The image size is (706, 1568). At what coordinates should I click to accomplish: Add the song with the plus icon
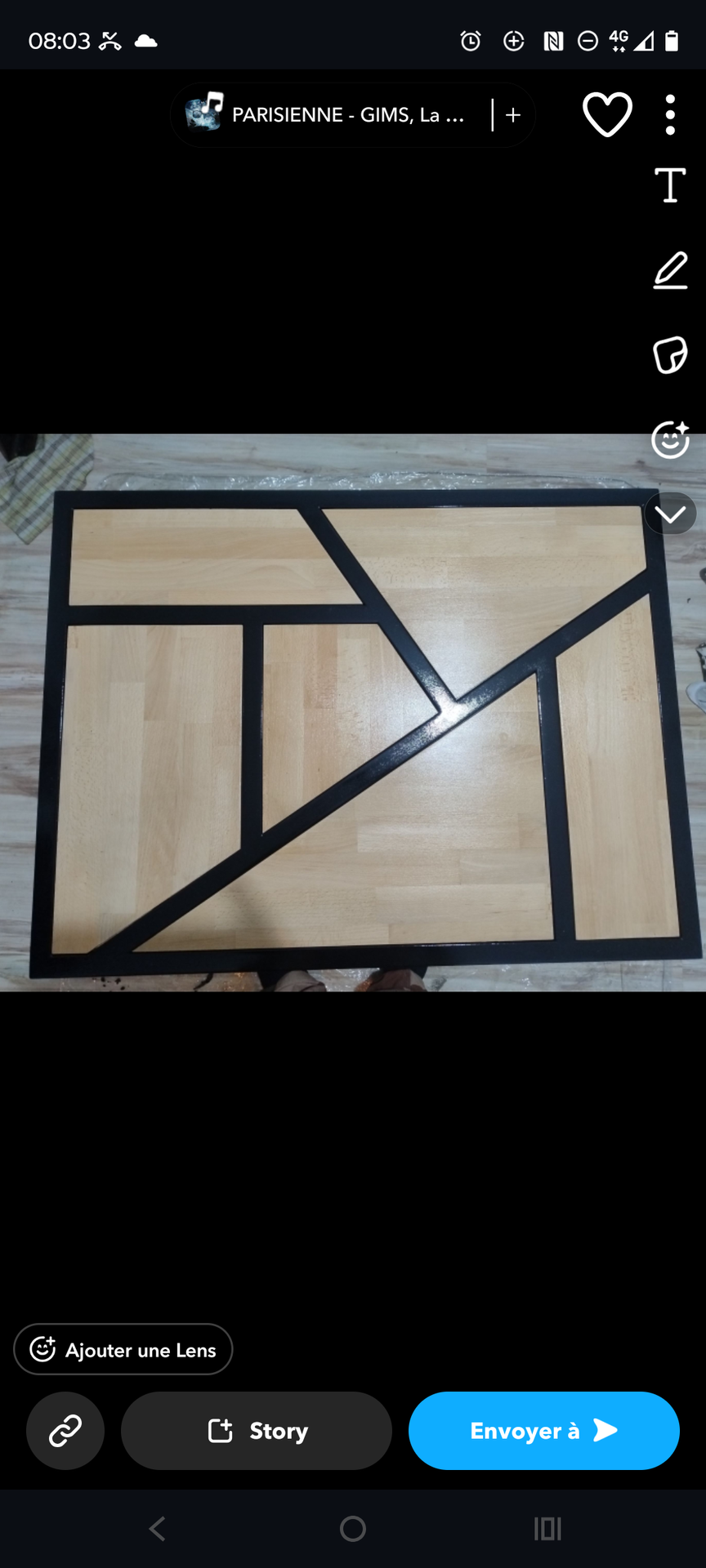pyautogui.click(x=513, y=115)
